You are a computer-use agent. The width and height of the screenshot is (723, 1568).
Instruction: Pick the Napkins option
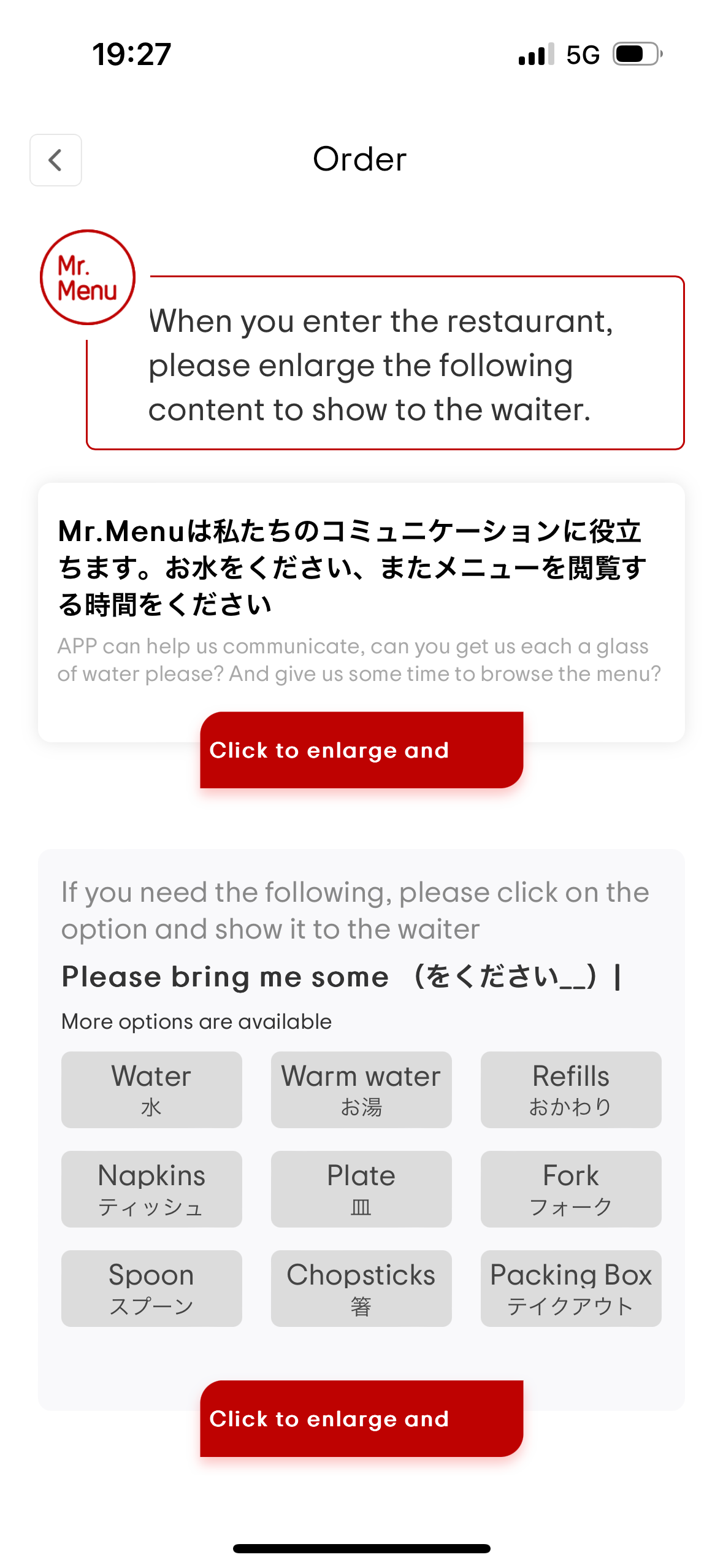pyautogui.click(x=151, y=1189)
